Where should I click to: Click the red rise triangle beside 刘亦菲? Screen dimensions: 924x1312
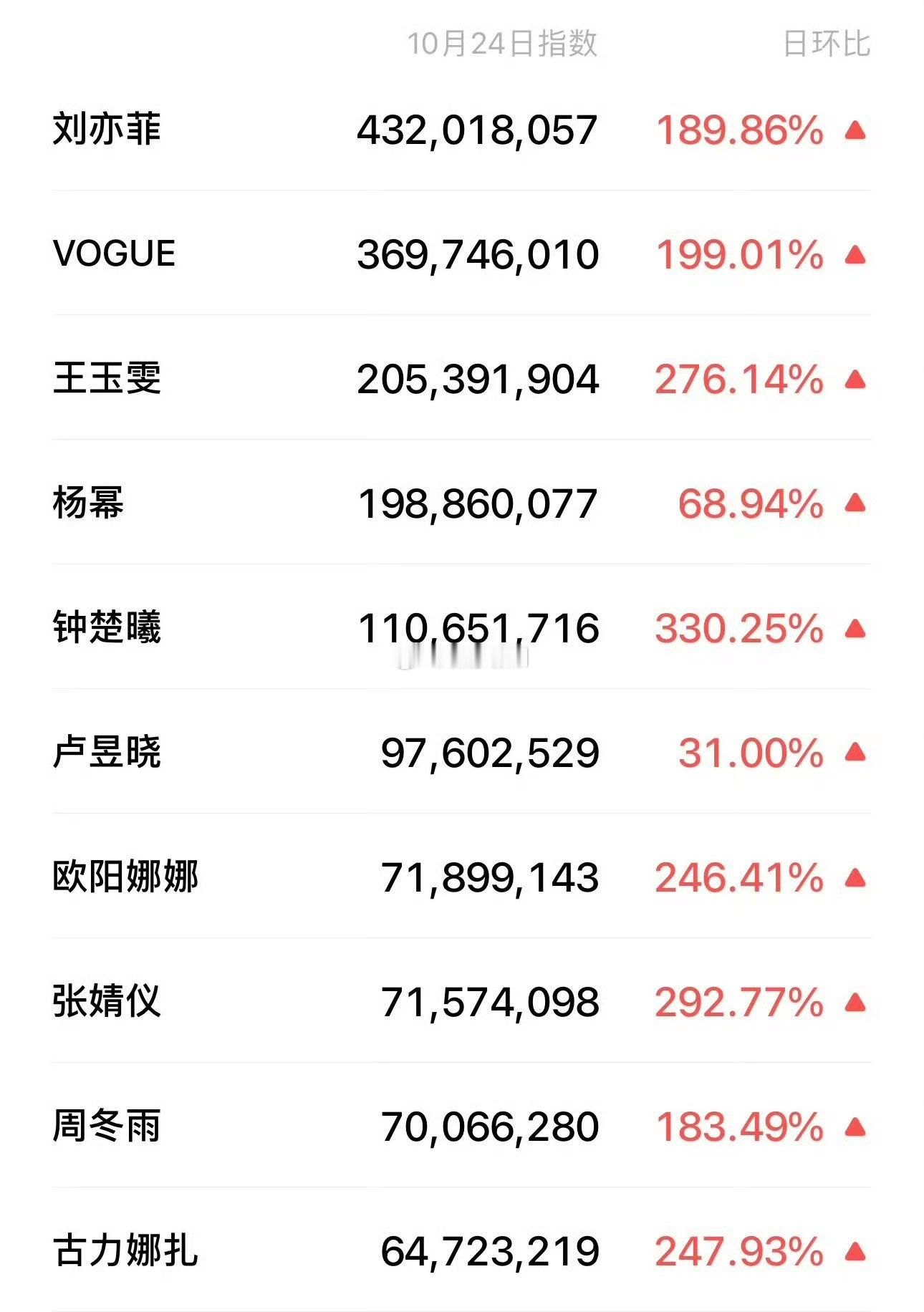pos(855,130)
